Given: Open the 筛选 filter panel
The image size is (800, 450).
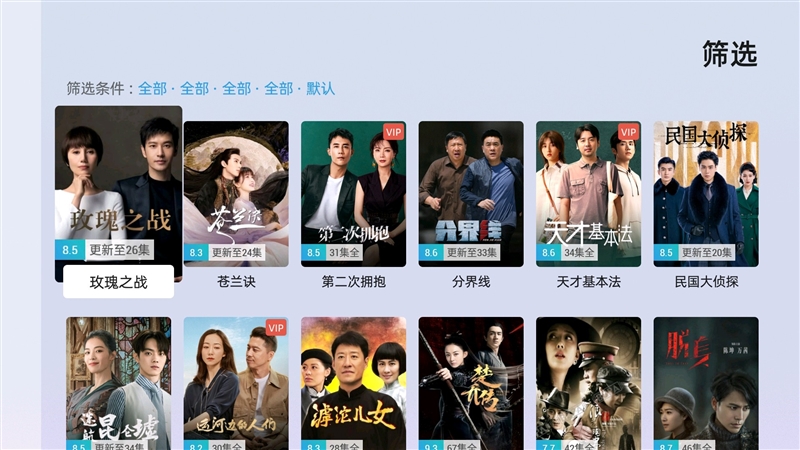Looking at the screenshot, I should click(729, 54).
